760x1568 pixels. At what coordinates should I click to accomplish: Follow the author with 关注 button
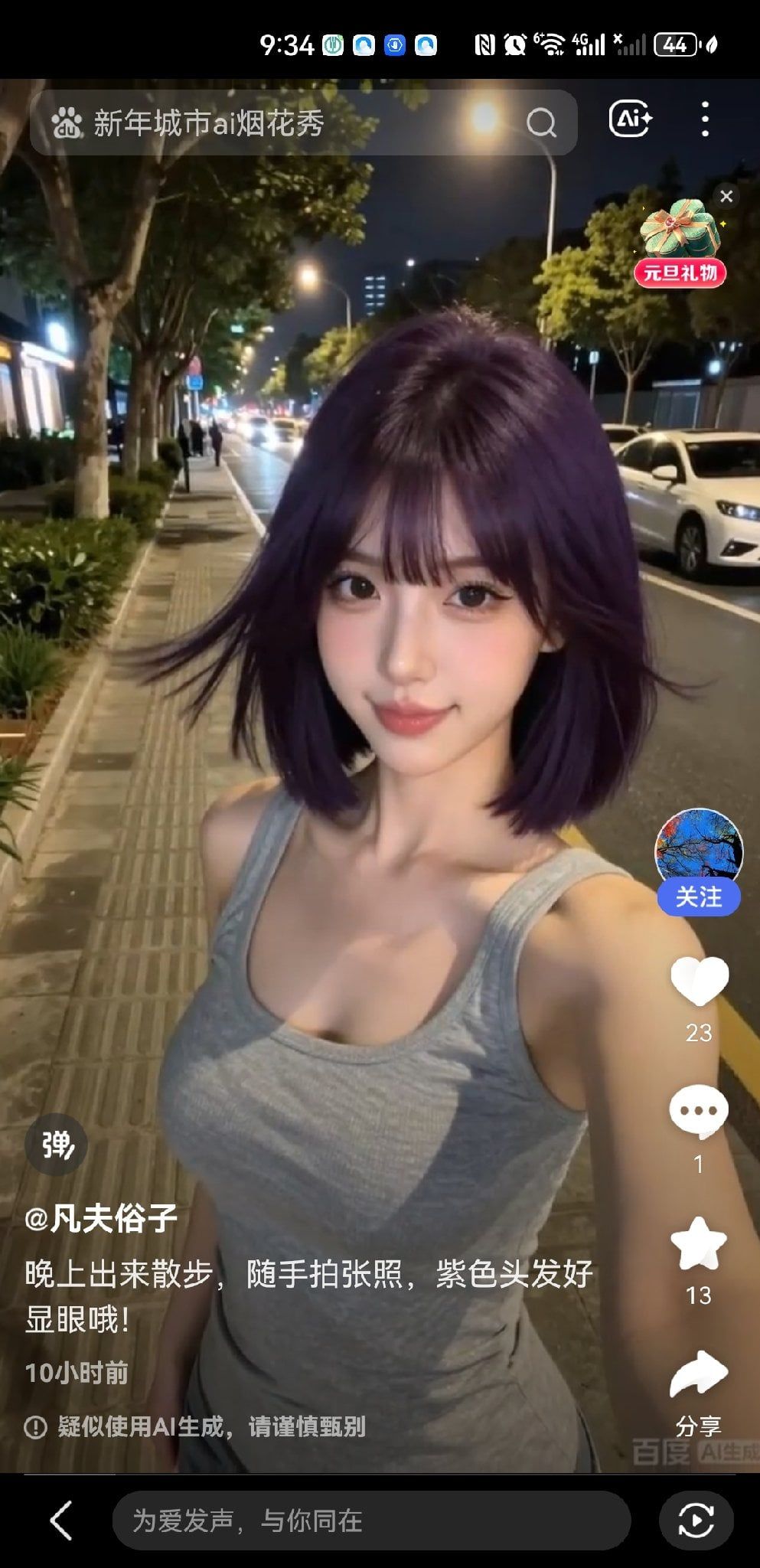(x=699, y=897)
